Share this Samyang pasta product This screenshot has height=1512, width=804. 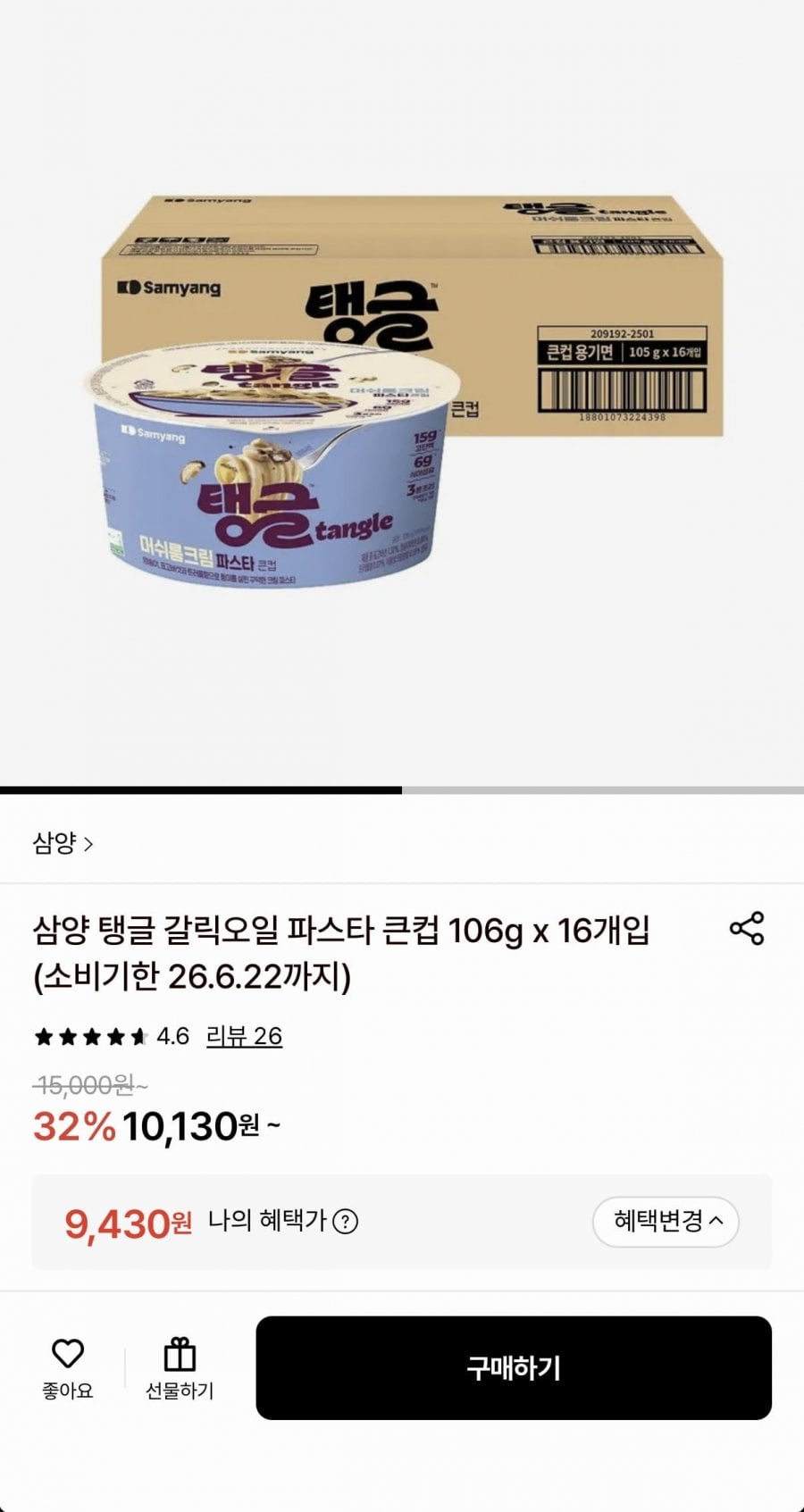click(x=747, y=929)
